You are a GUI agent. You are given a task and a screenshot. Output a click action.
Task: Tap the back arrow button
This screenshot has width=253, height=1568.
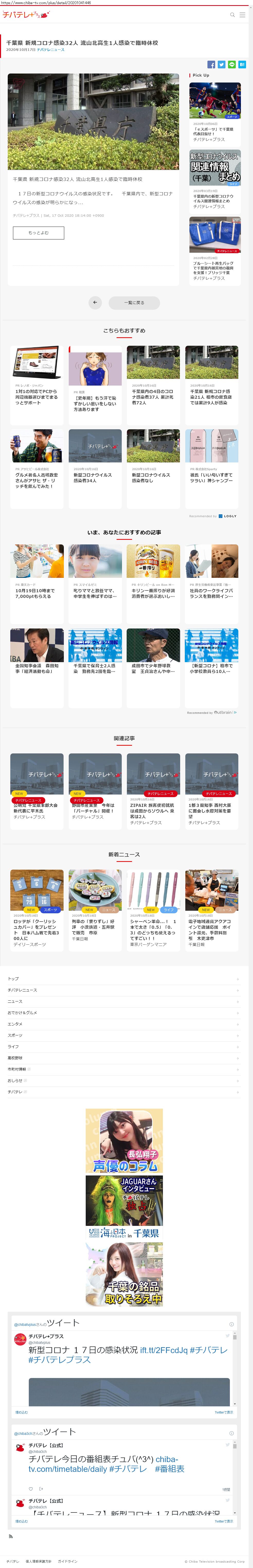(94, 303)
